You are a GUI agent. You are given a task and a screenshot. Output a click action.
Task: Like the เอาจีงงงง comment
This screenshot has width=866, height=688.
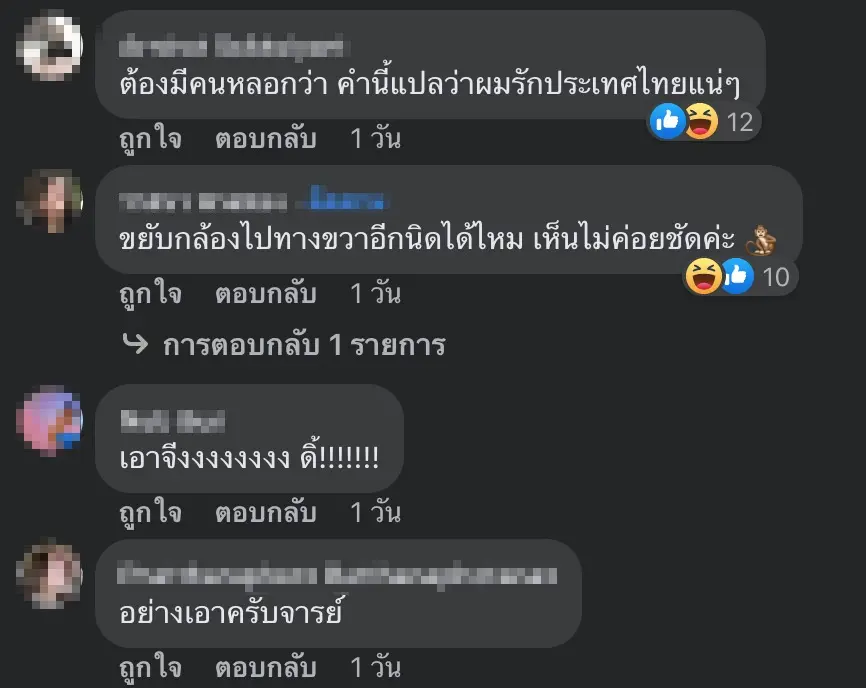coord(150,513)
